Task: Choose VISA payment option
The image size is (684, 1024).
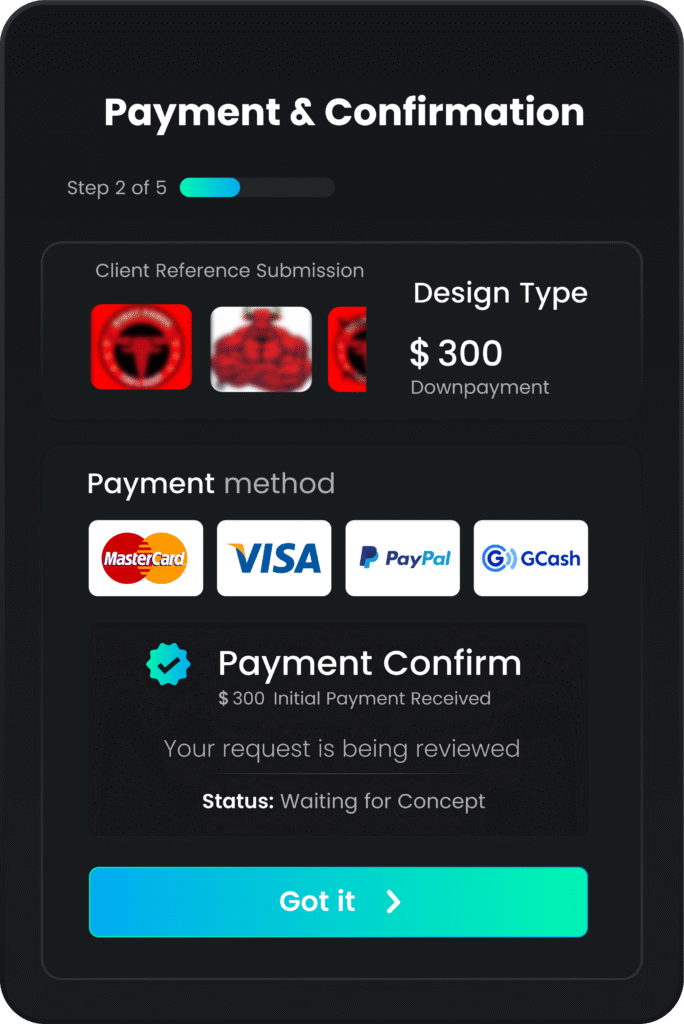Action: tap(274, 558)
